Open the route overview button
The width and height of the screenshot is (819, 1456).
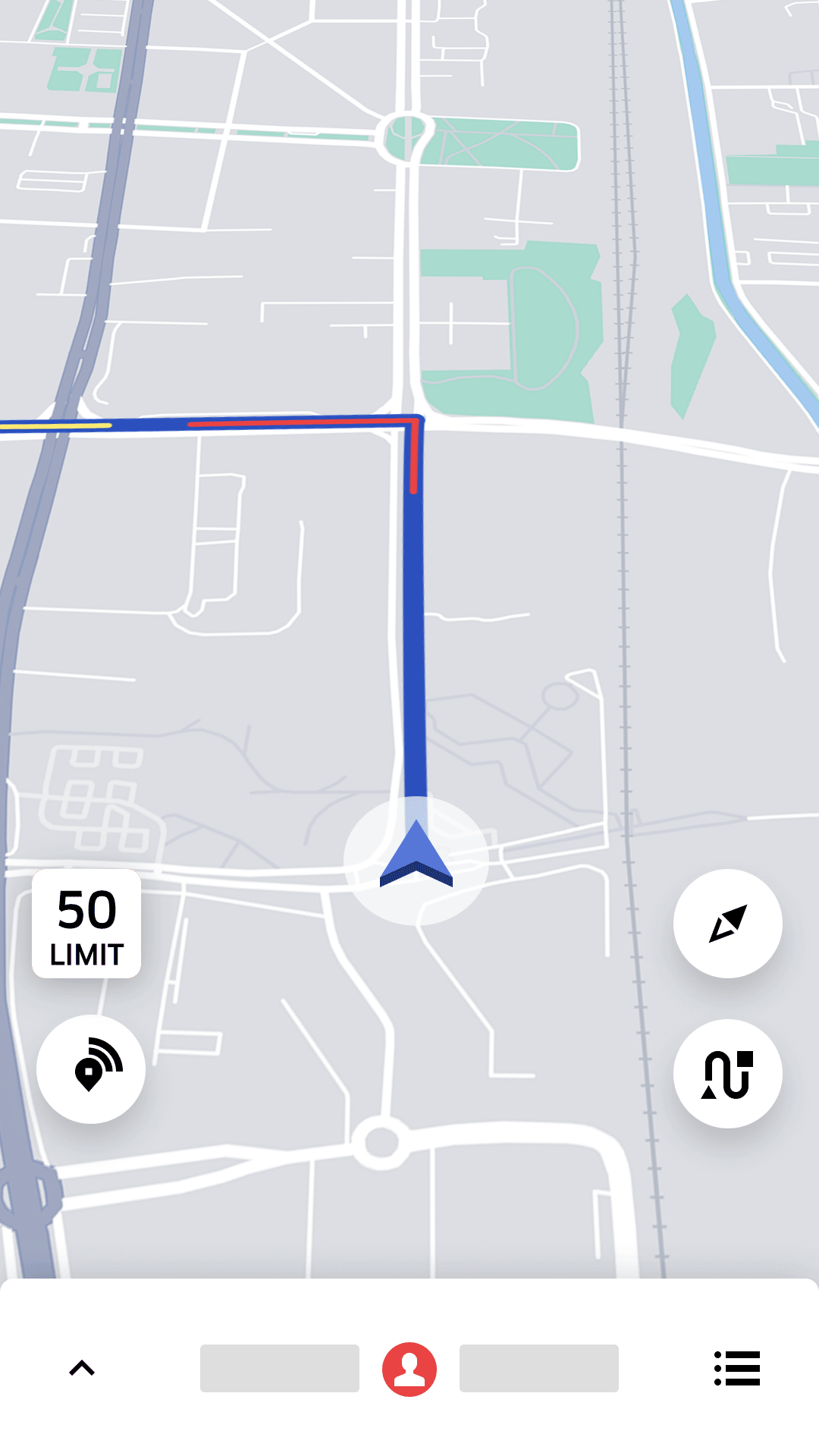[727, 1073]
